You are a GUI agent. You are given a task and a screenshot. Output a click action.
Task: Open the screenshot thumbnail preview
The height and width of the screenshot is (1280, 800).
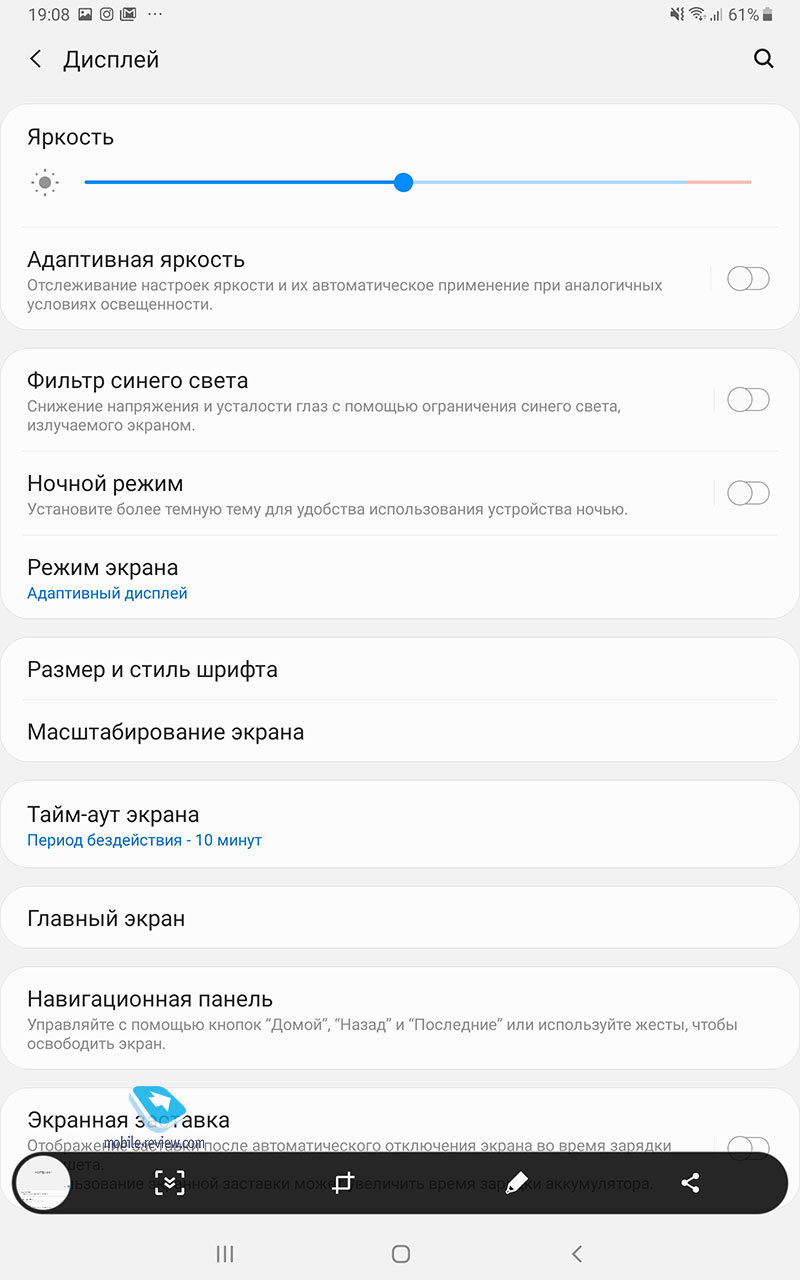click(x=40, y=1184)
